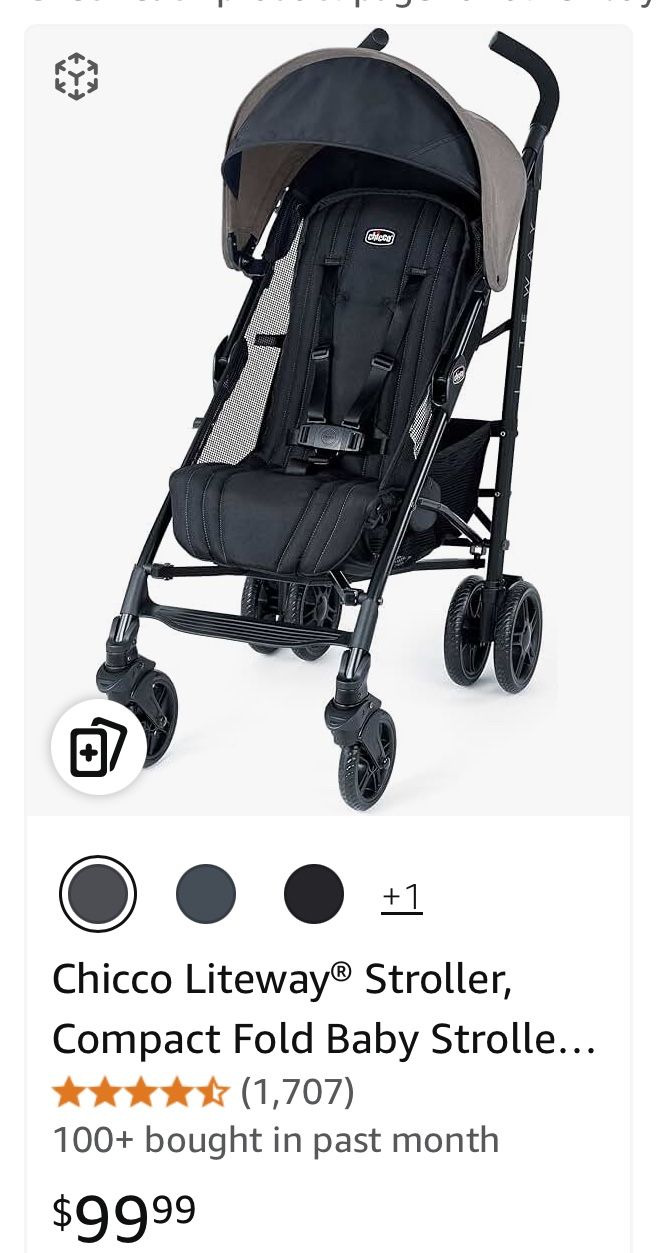The height and width of the screenshot is (1253, 656).
Task: Tap the find similar items icon
Action: tap(99, 747)
